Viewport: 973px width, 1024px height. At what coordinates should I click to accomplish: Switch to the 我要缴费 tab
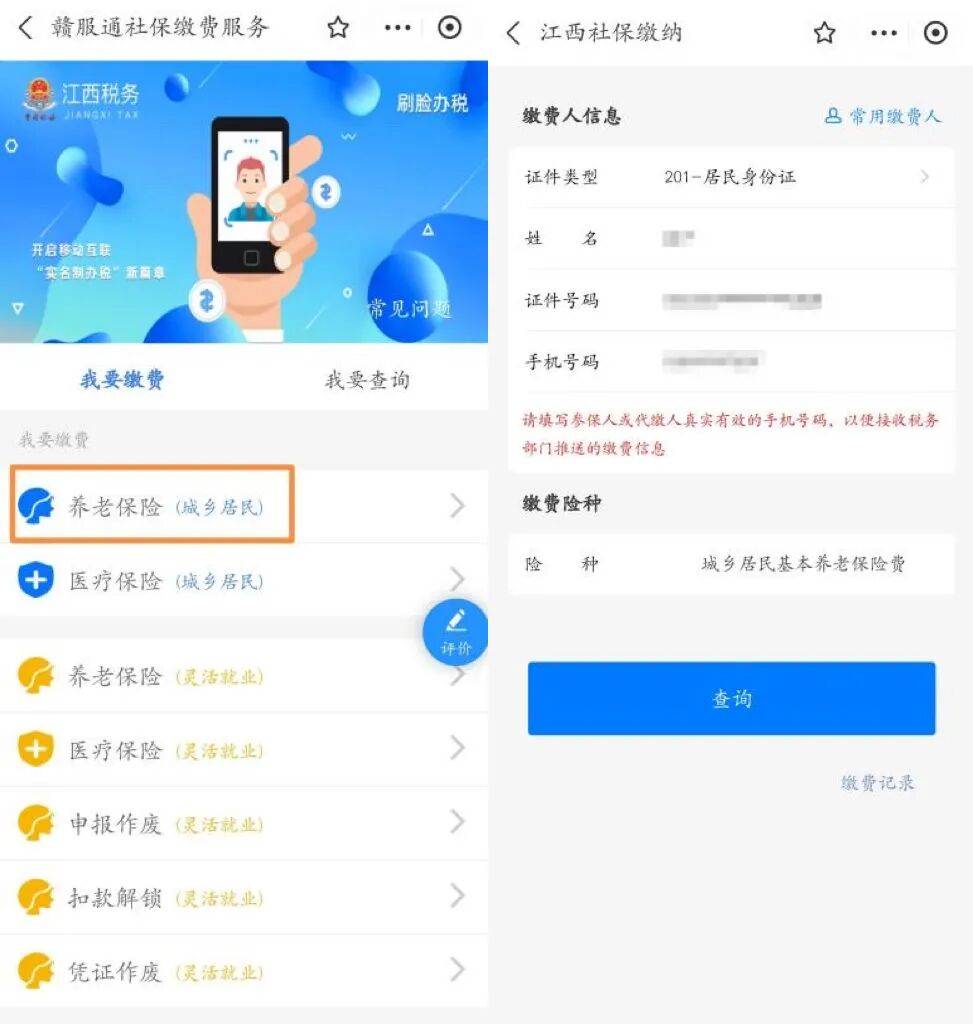click(x=122, y=380)
